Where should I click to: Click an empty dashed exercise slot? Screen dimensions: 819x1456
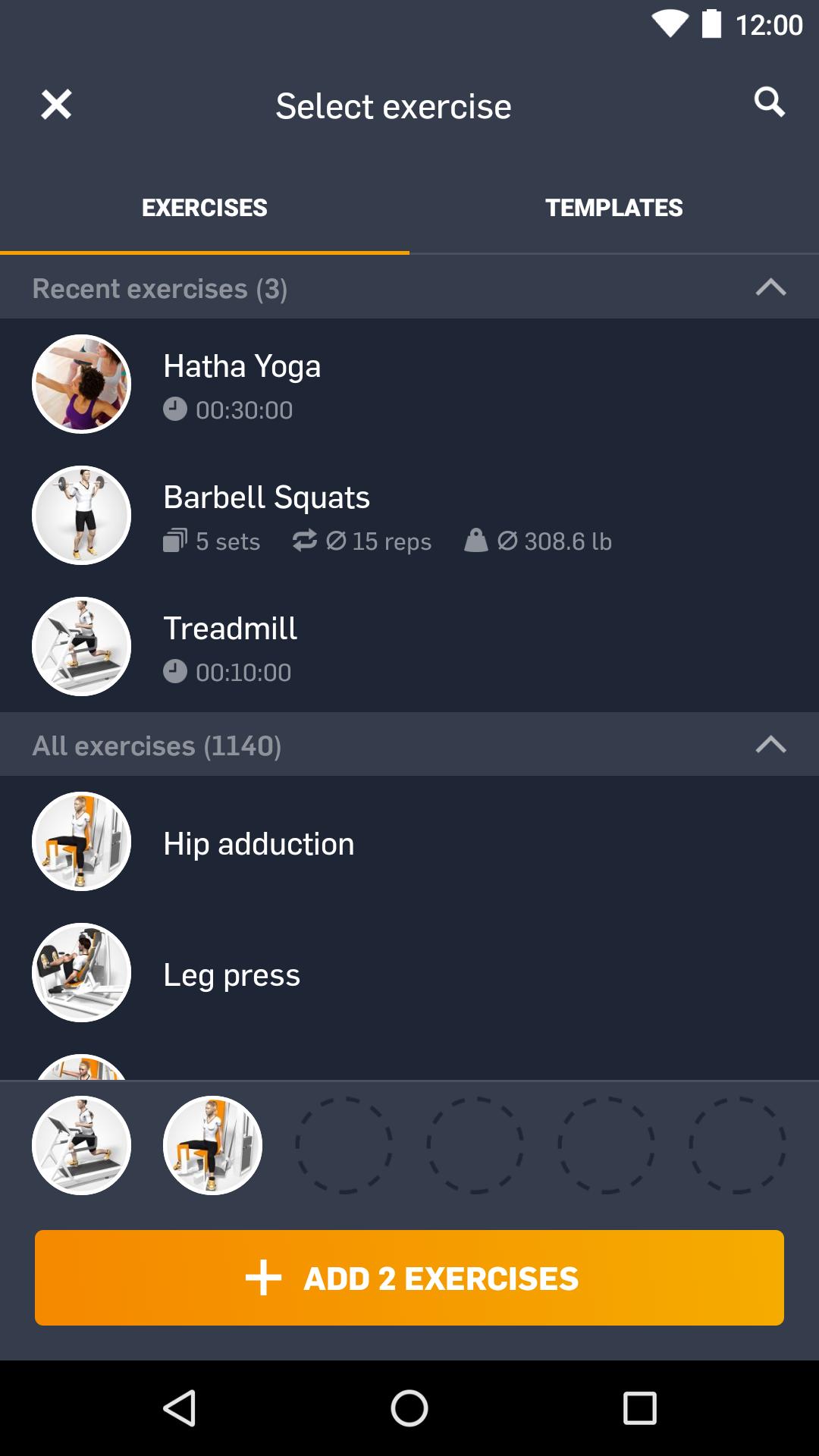(x=344, y=1146)
